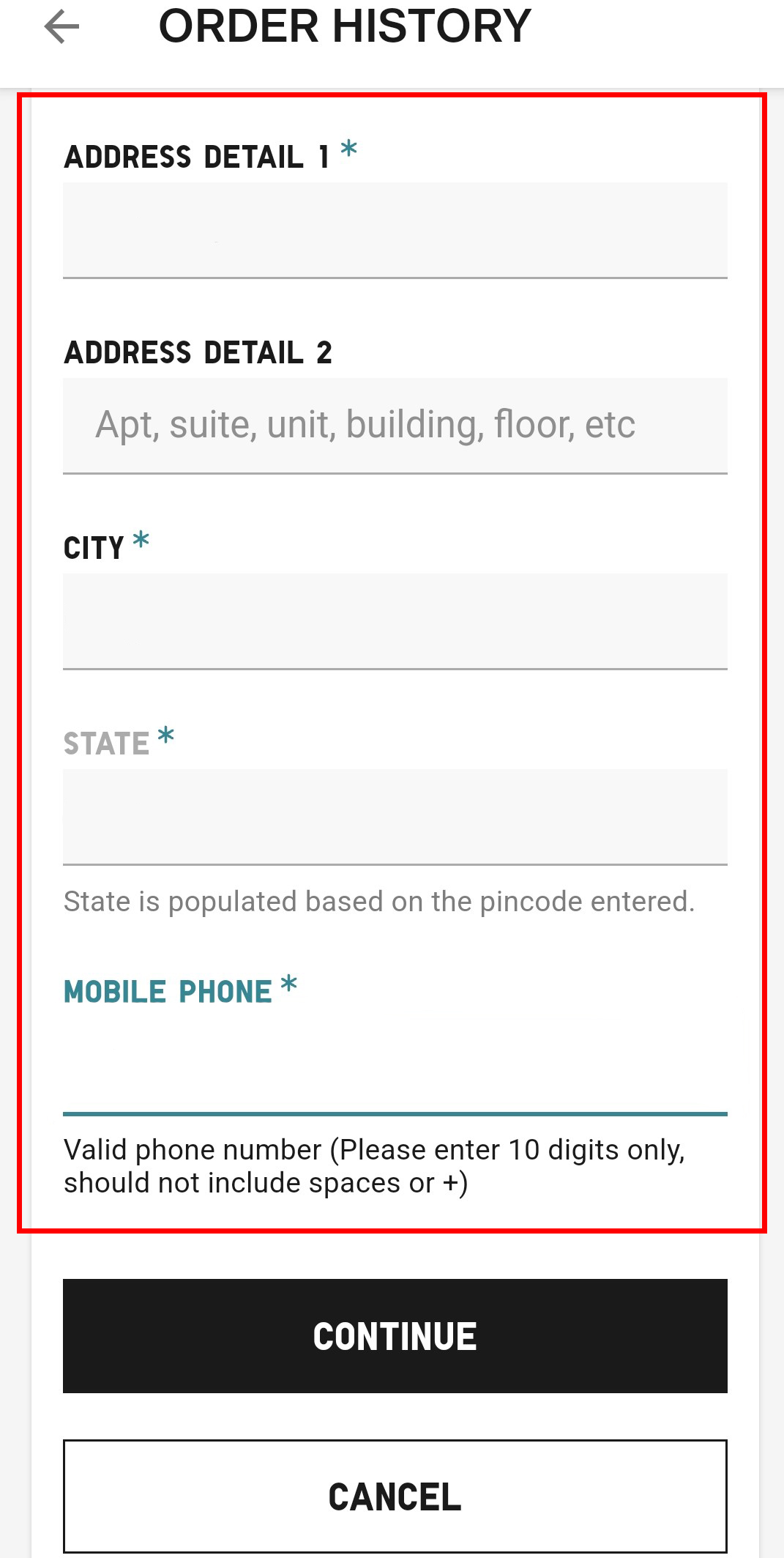Viewport: 784px width, 1558px height.
Task: Tap the Address Detail 1 field
Action: click(395, 229)
